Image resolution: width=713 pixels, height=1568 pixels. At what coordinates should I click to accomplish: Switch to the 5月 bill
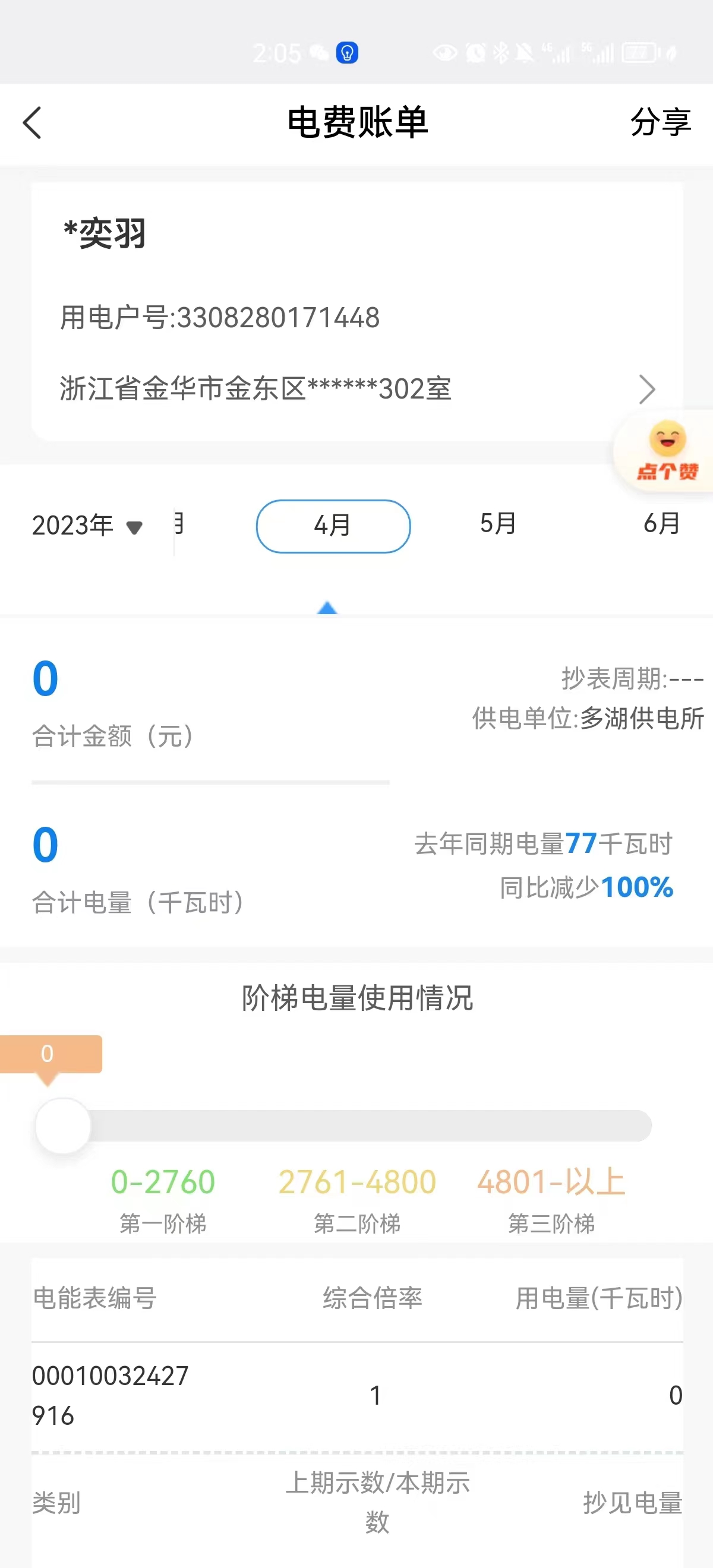pos(498,524)
